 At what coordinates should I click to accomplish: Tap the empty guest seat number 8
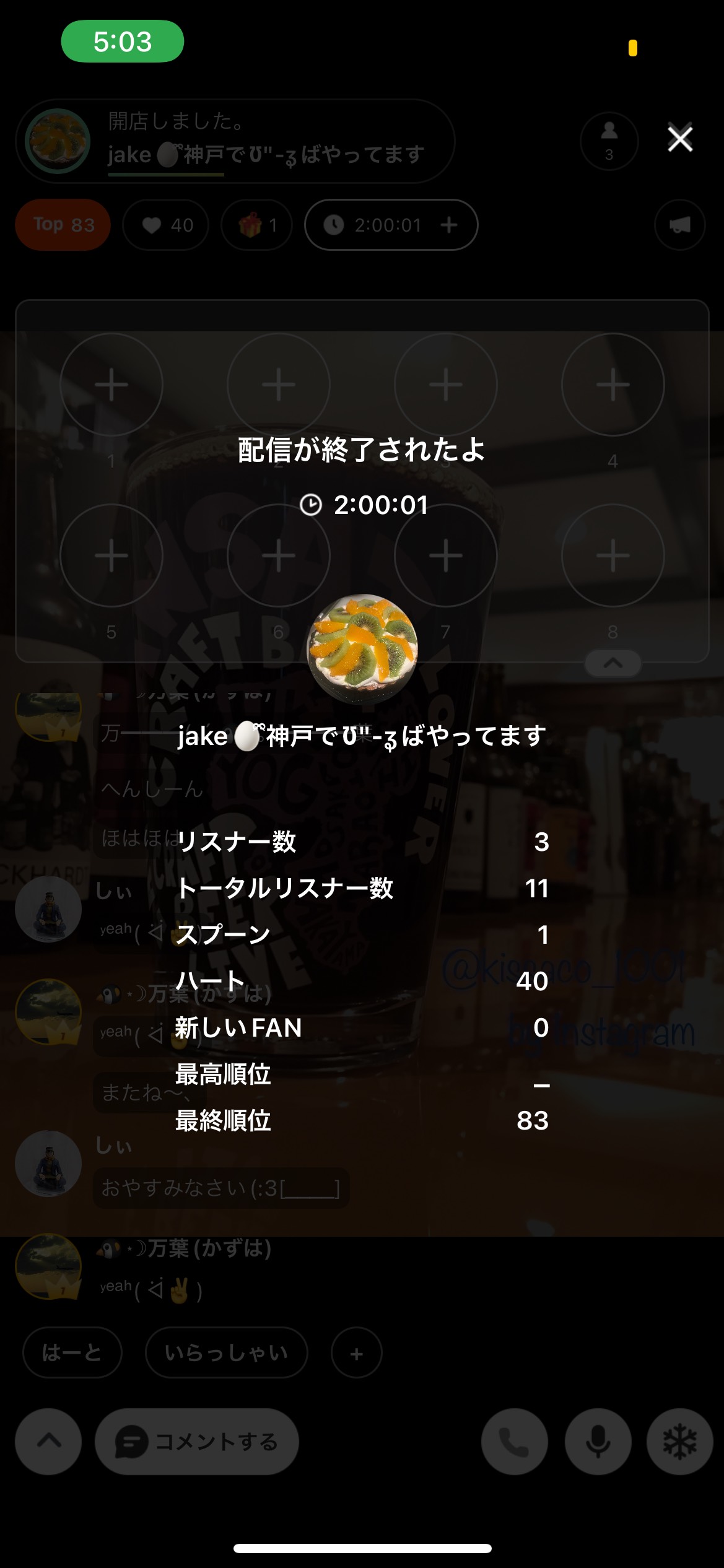pos(613,555)
